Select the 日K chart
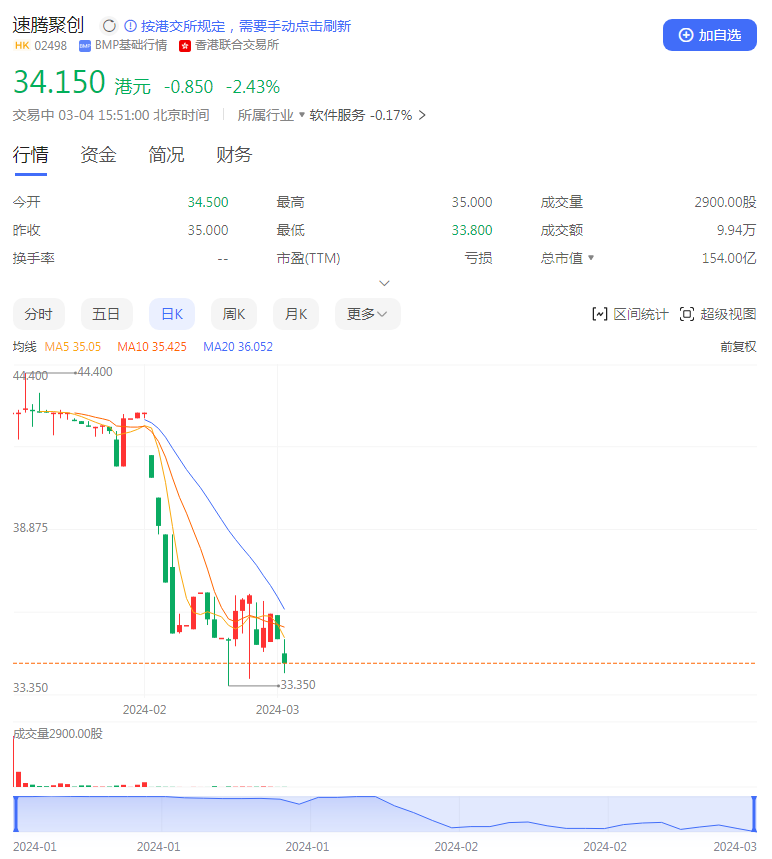 coord(172,314)
